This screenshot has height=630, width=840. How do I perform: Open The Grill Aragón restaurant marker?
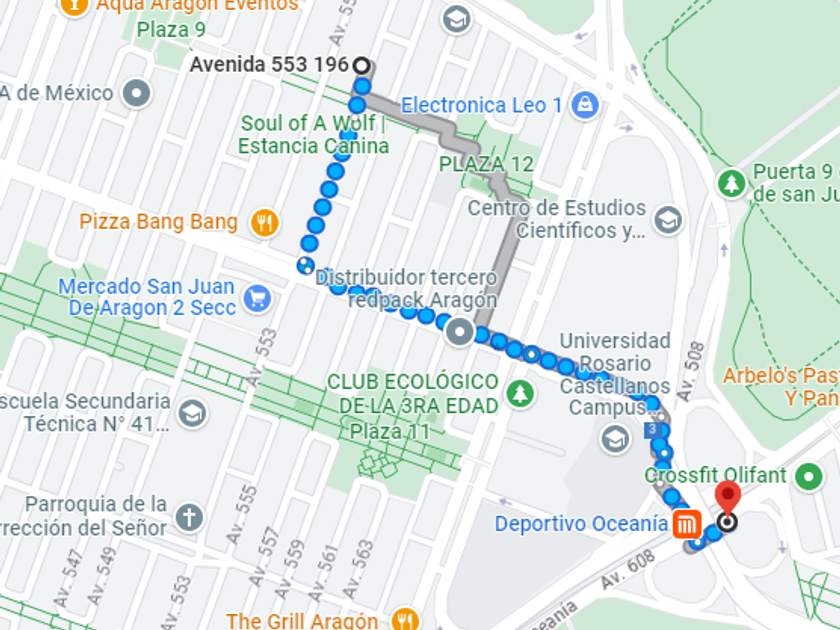[x=406, y=619]
